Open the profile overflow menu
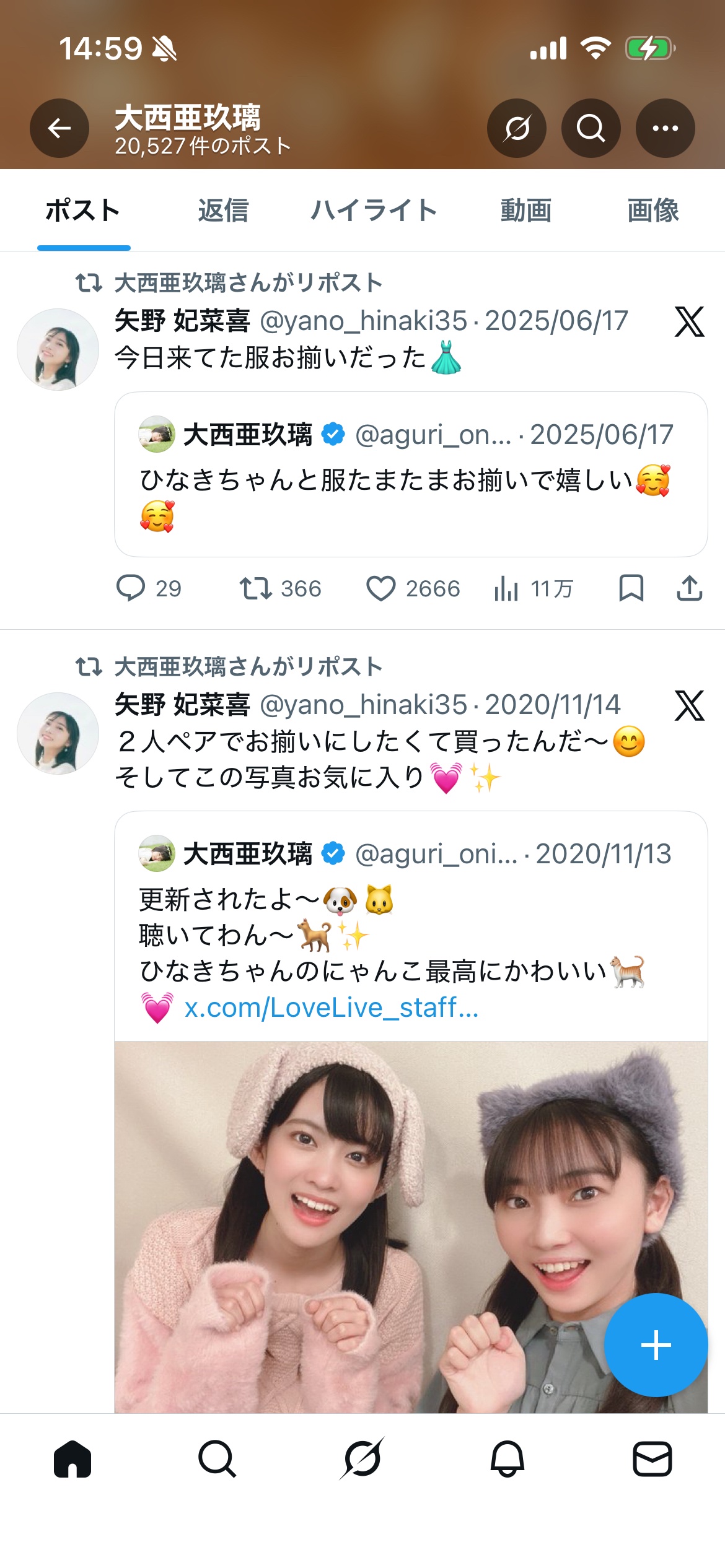The height and width of the screenshot is (1568, 725). tap(665, 128)
